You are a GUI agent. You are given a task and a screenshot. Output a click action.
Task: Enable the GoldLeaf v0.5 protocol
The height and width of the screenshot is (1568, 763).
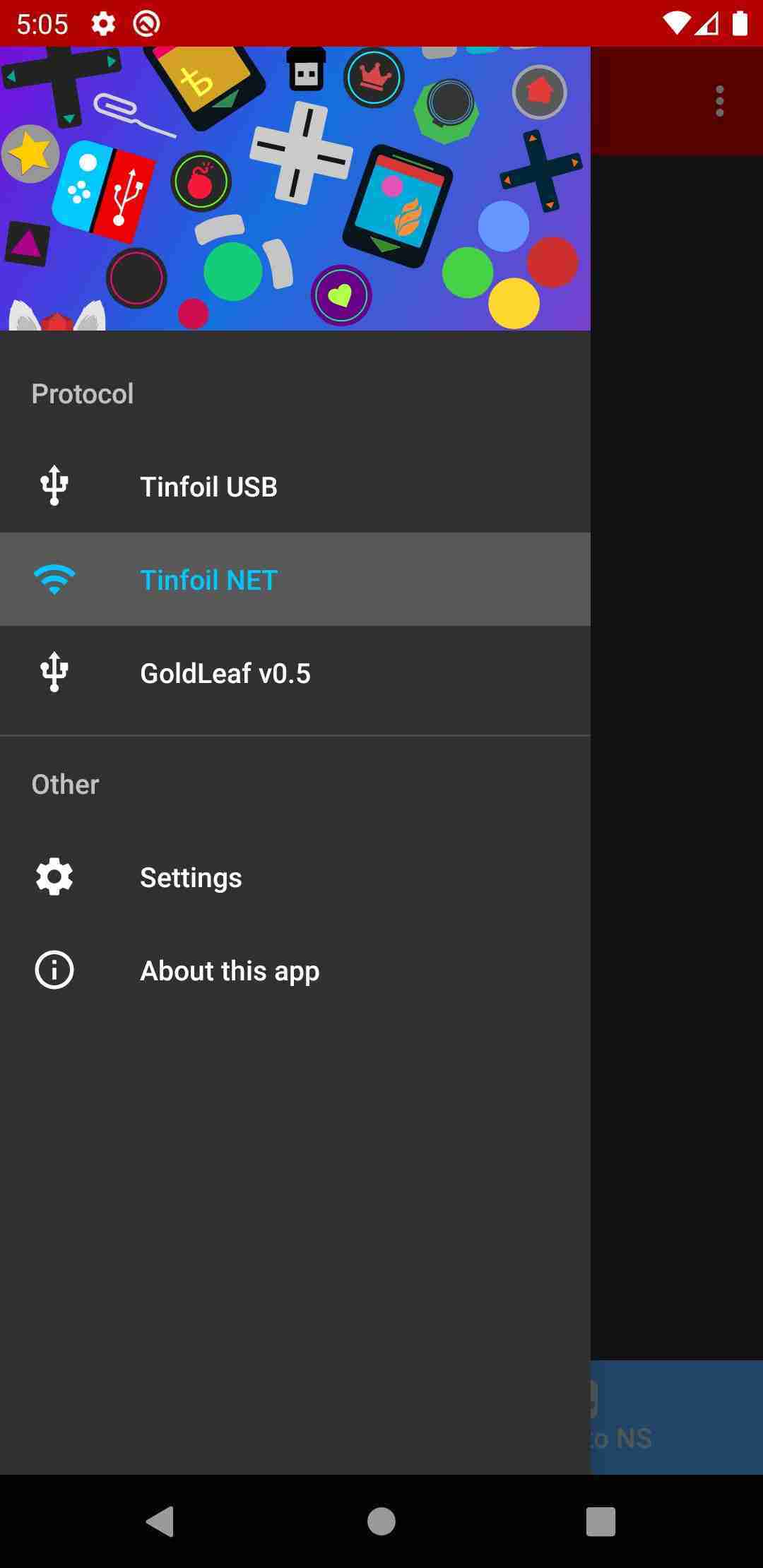[225, 673]
